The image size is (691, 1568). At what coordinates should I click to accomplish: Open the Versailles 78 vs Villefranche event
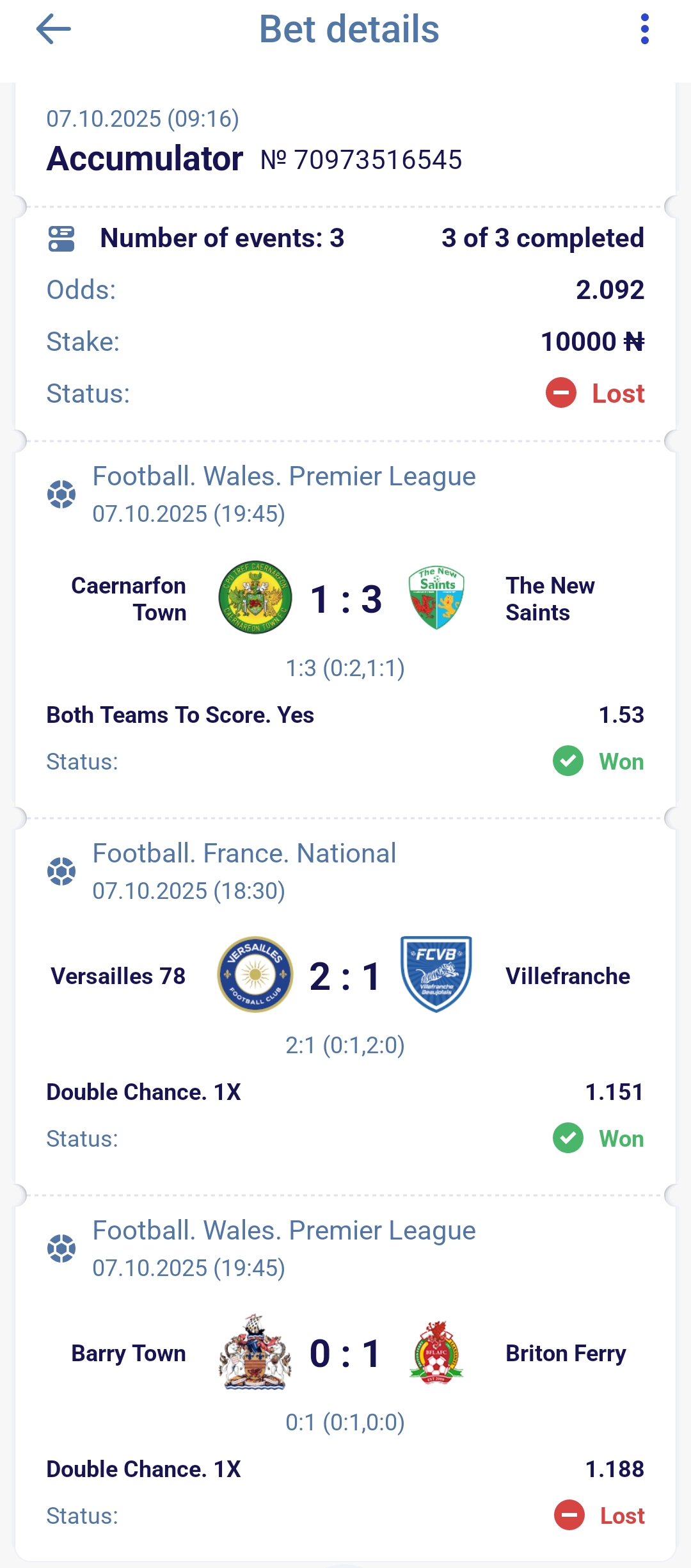click(345, 976)
